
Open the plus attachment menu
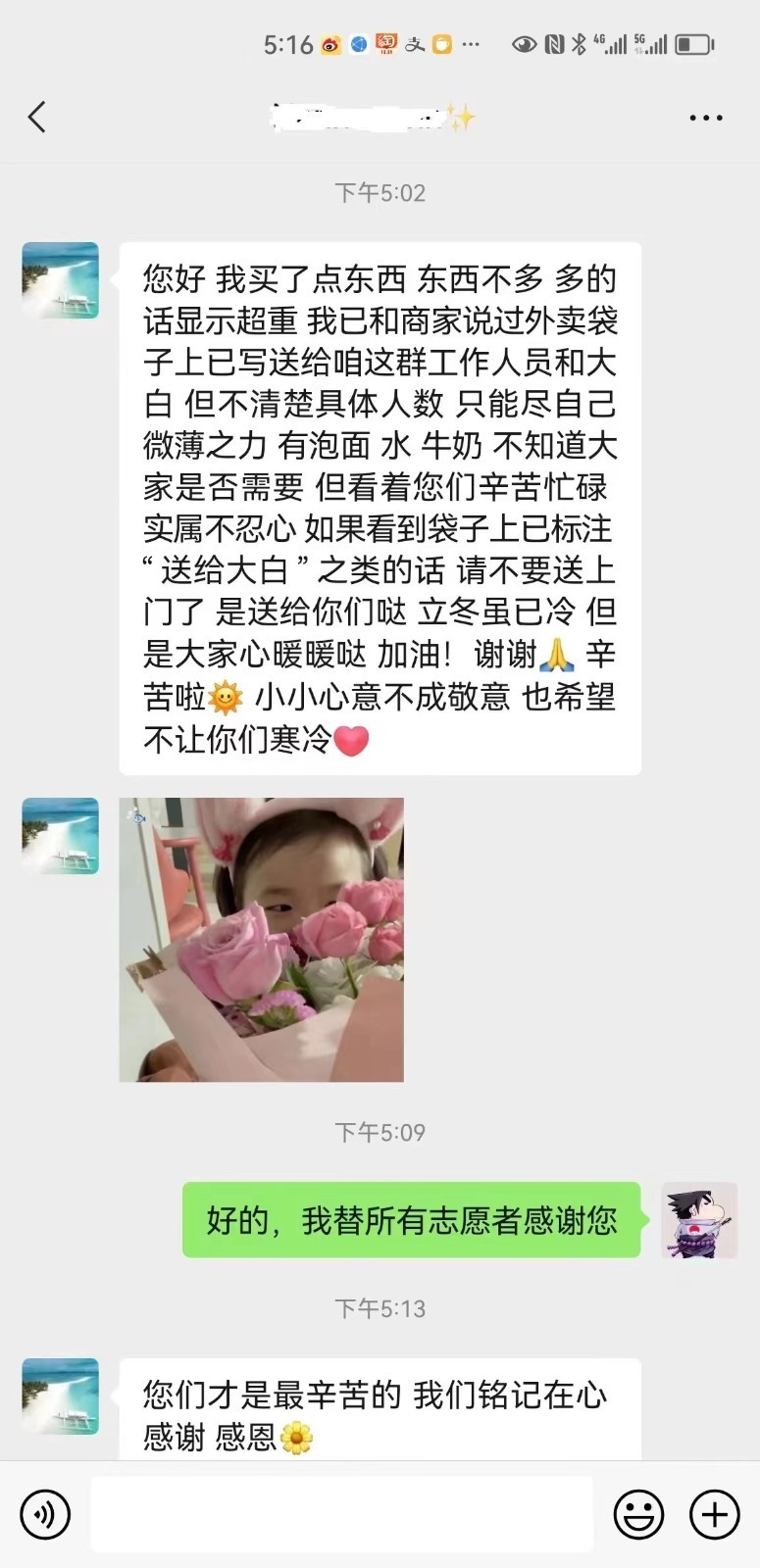714,1514
